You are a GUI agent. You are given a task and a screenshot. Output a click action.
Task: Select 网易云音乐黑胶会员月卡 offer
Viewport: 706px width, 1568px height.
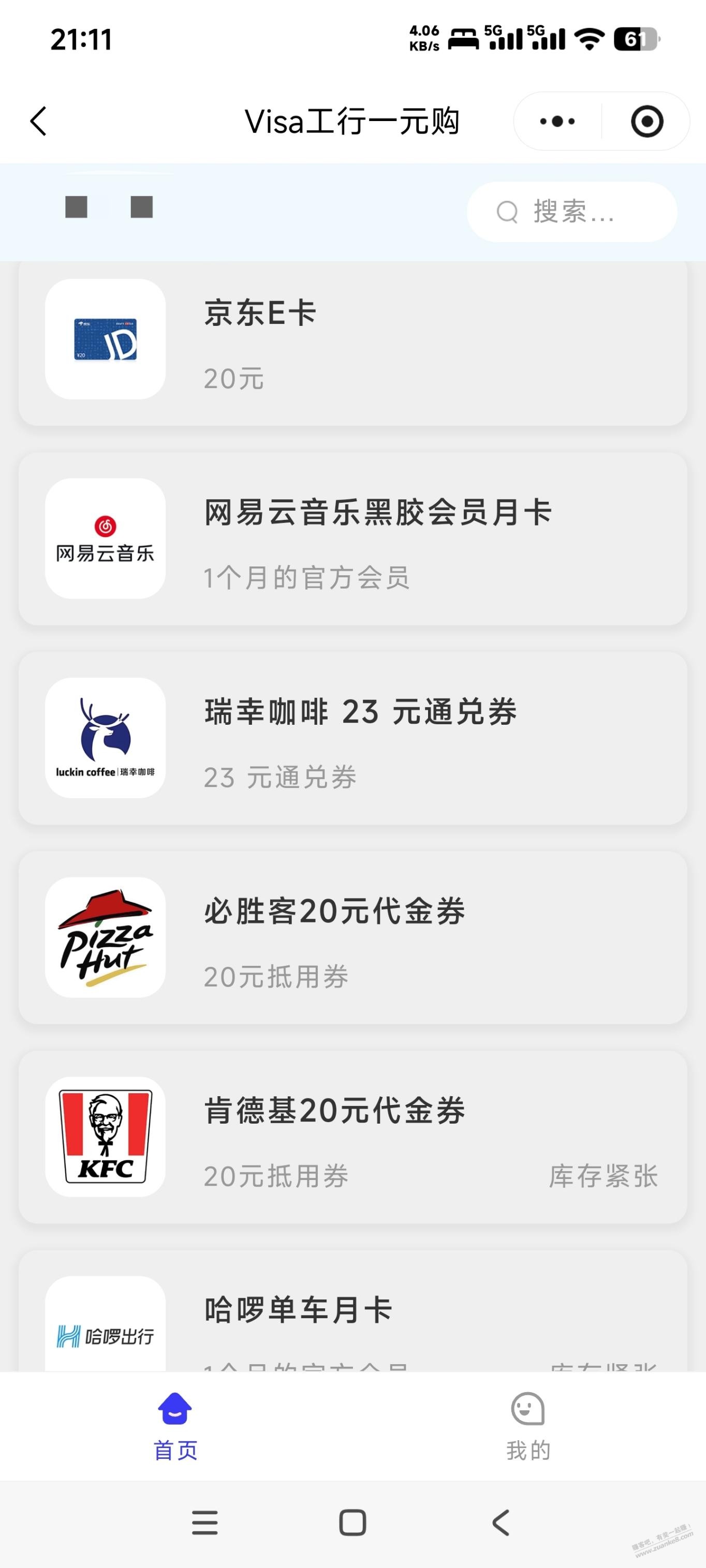(x=352, y=539)
